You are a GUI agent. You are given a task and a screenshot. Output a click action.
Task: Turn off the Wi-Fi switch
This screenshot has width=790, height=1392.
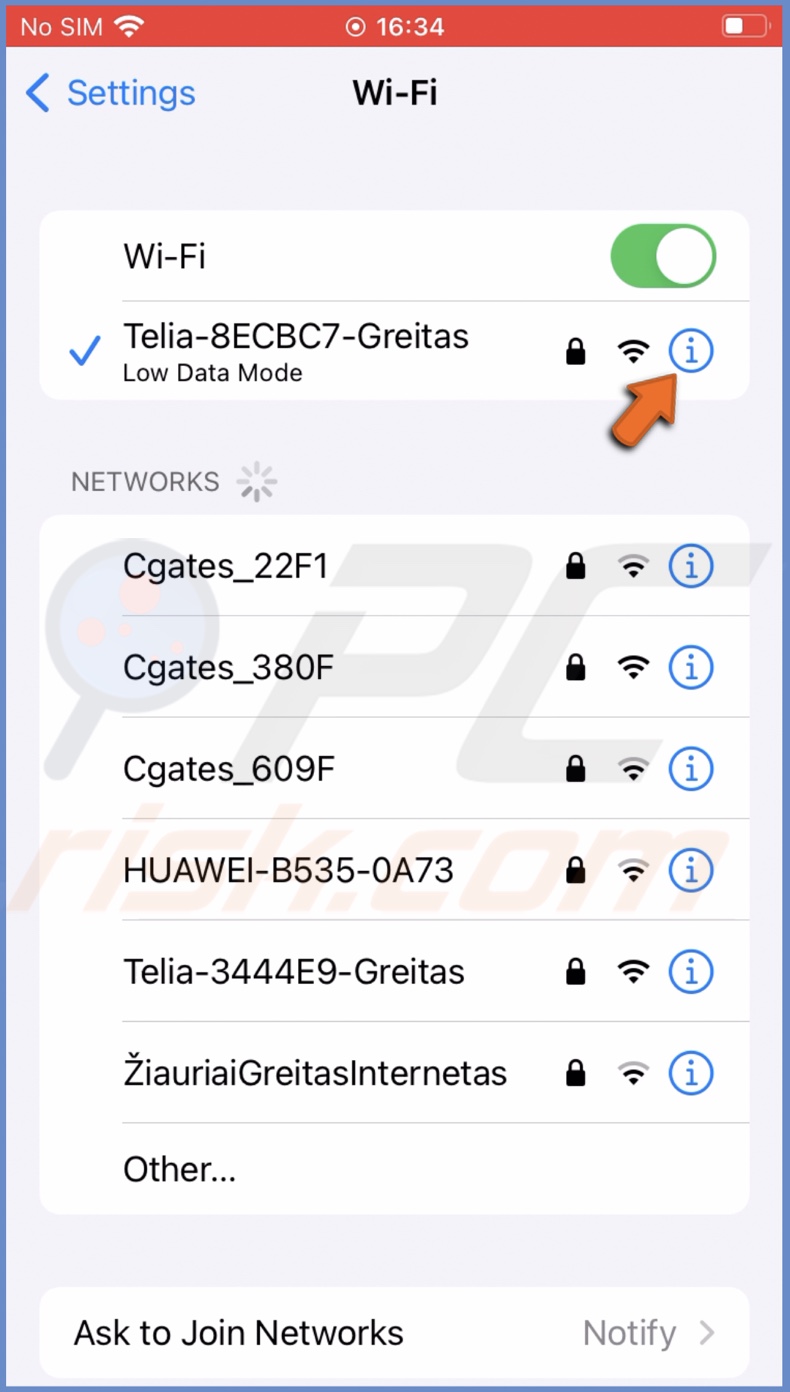click(663, 256)
